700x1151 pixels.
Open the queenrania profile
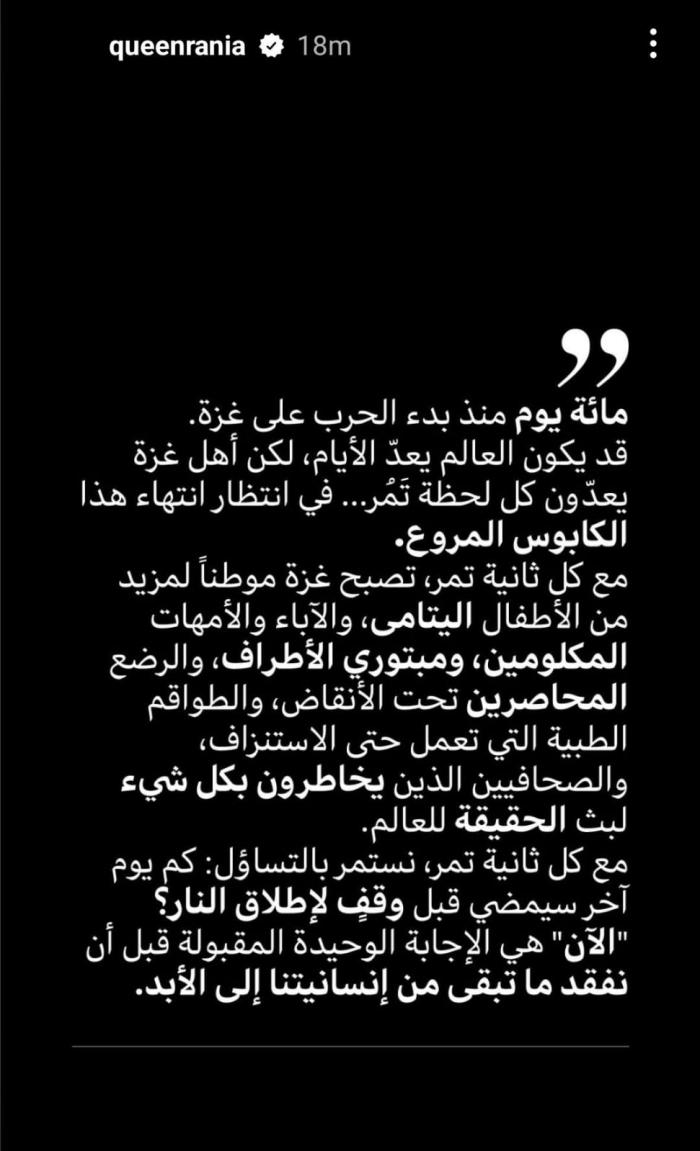pyautogui.click(x=175, y=46)
